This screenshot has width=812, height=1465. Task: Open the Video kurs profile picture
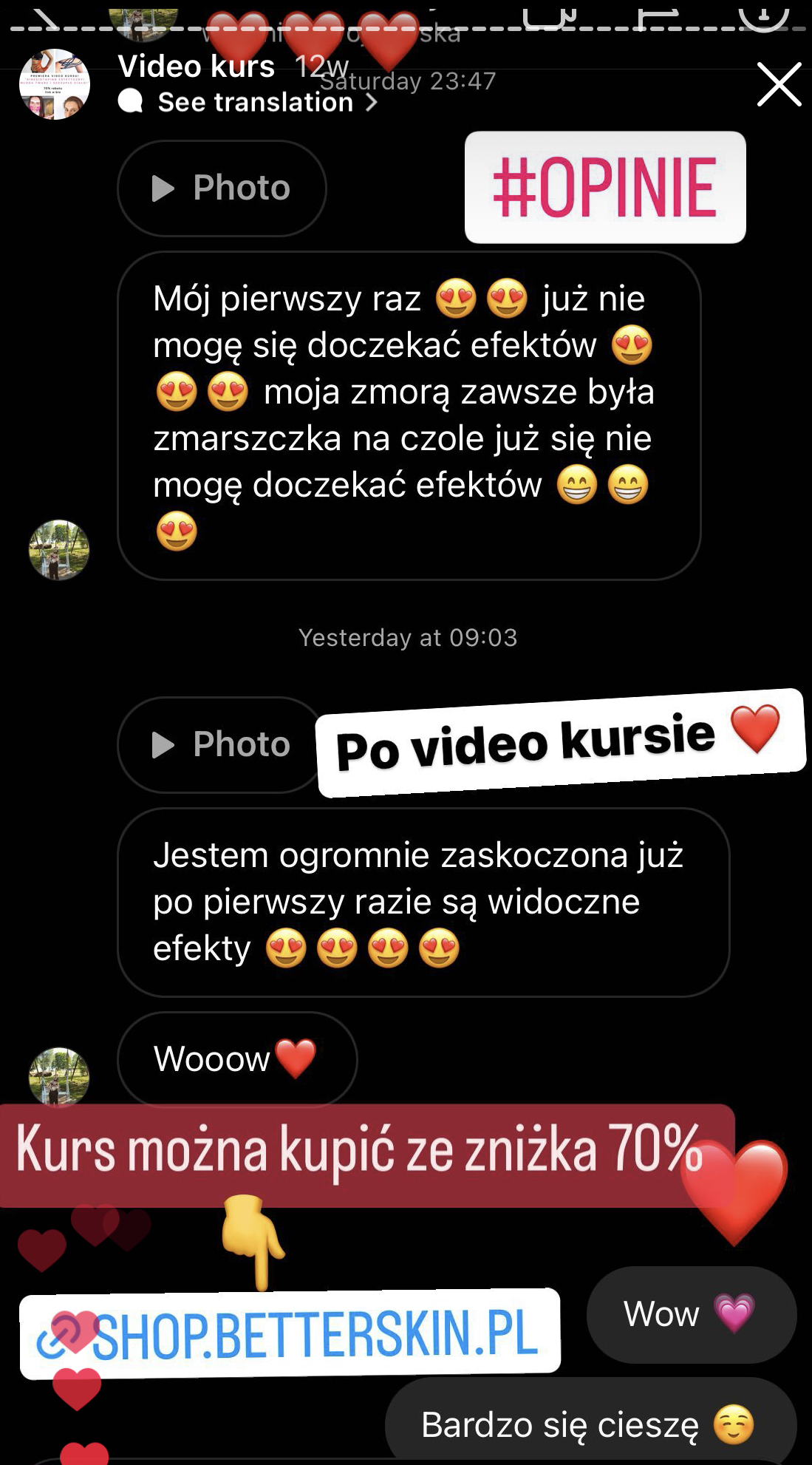[x=55, y=85]
